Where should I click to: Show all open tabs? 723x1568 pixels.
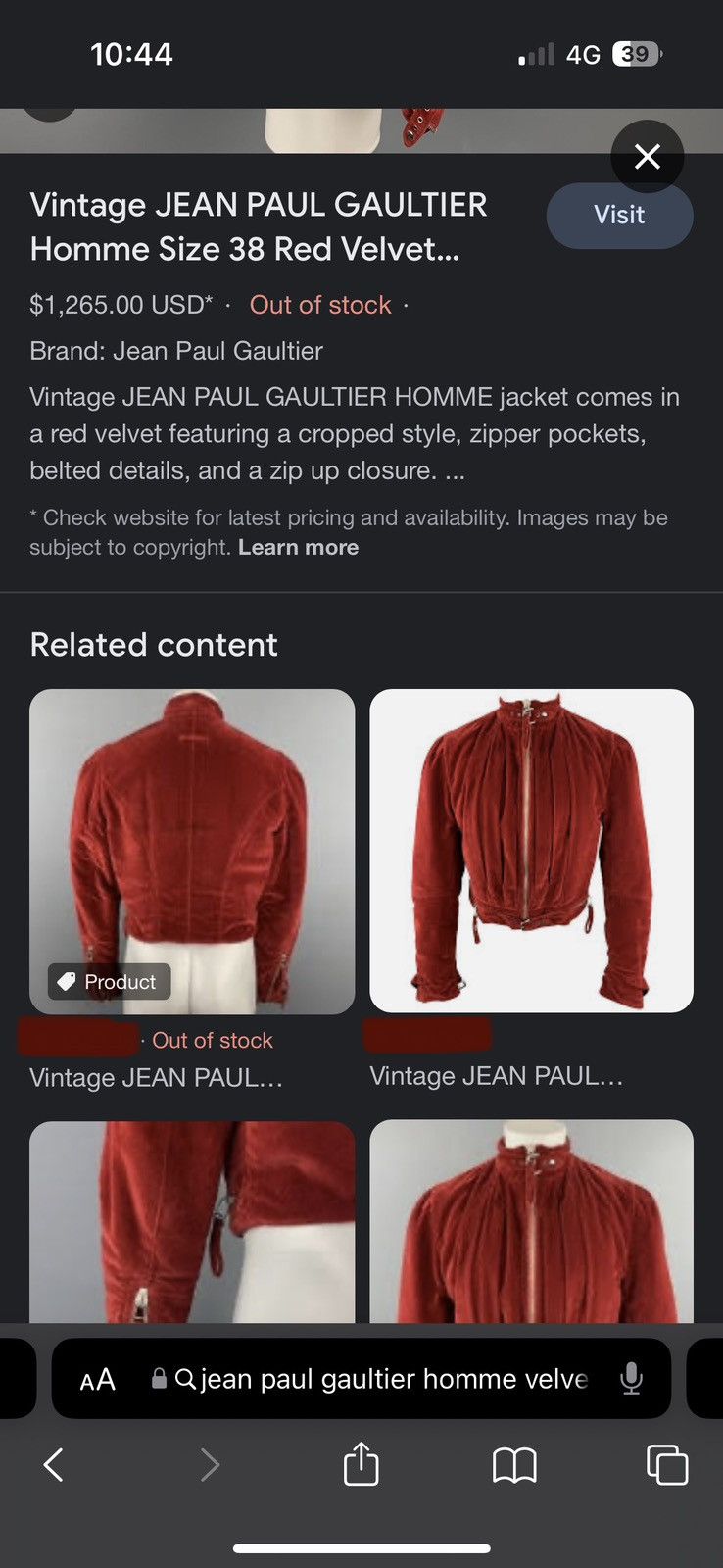tap(667, 1465)
